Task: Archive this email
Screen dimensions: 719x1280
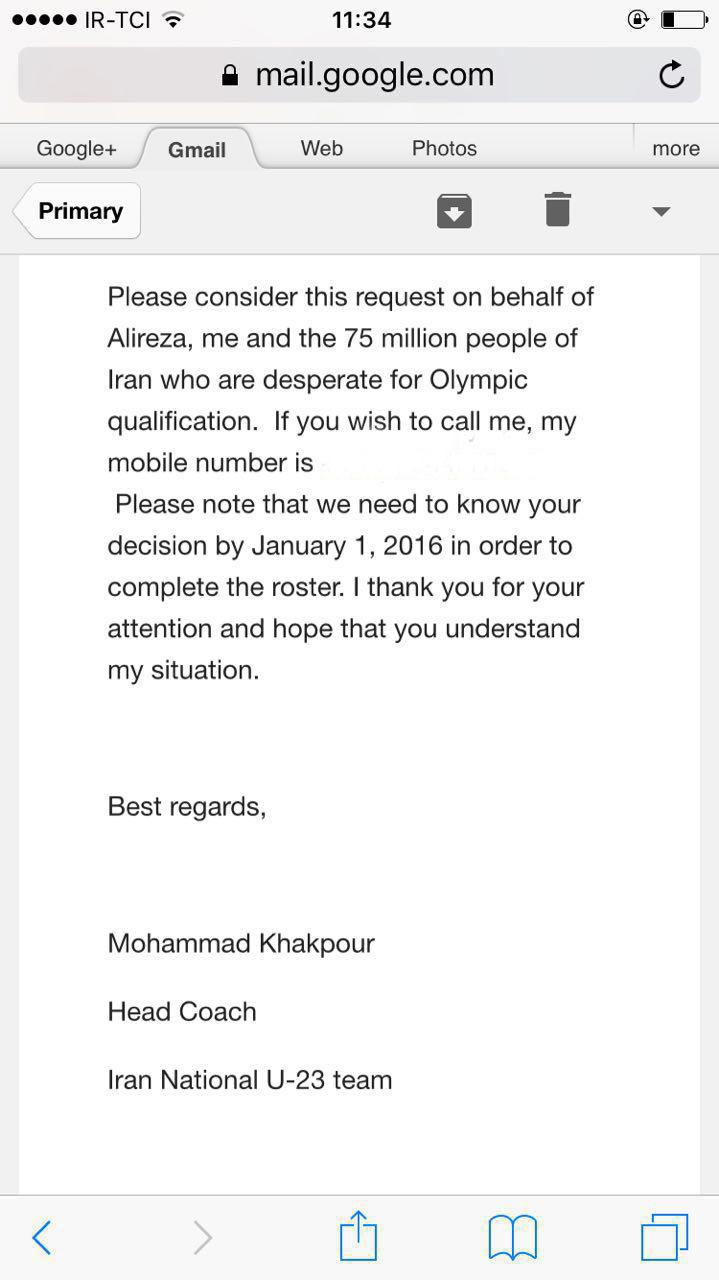Action: [x=454, y=211]
